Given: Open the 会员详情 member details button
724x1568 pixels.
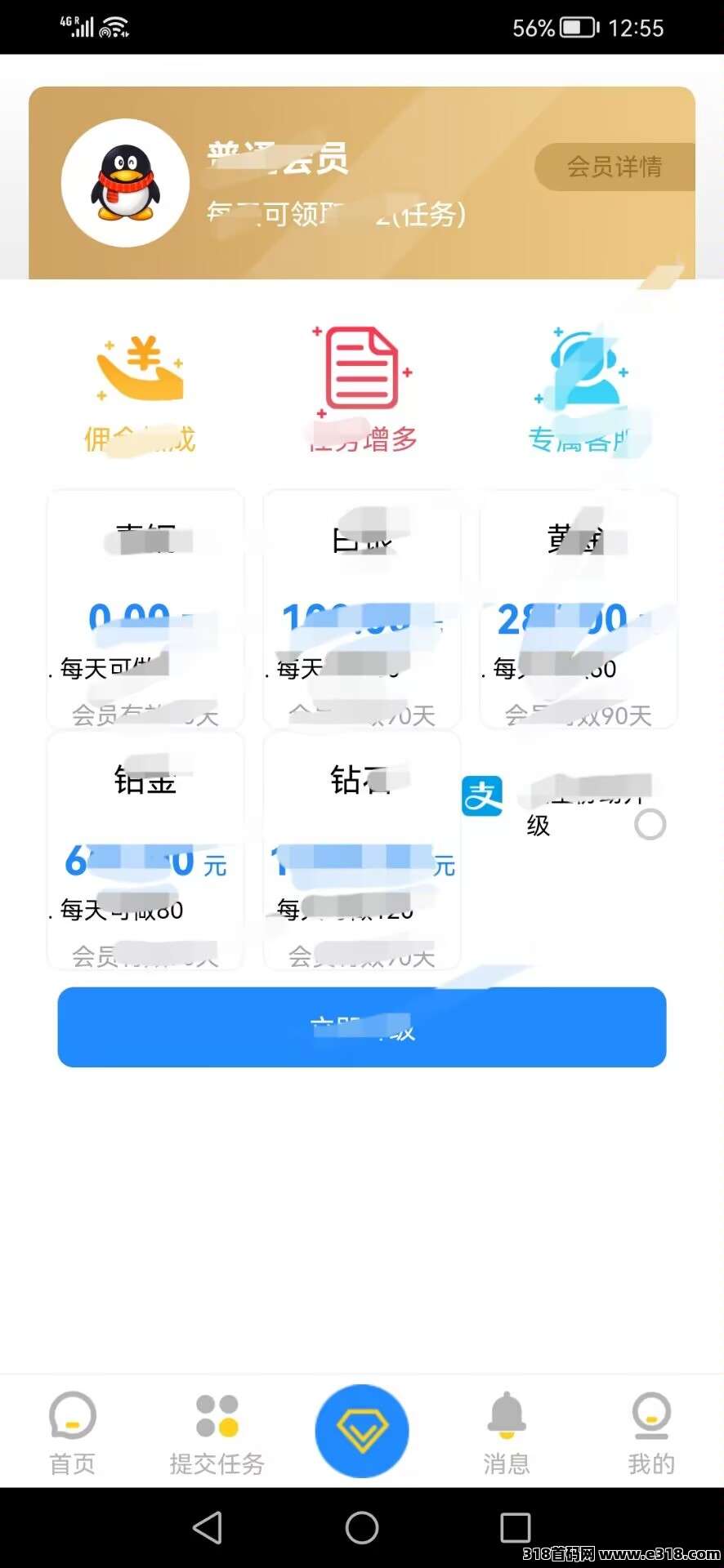Looking at the screenshot, I should [615, 167].
